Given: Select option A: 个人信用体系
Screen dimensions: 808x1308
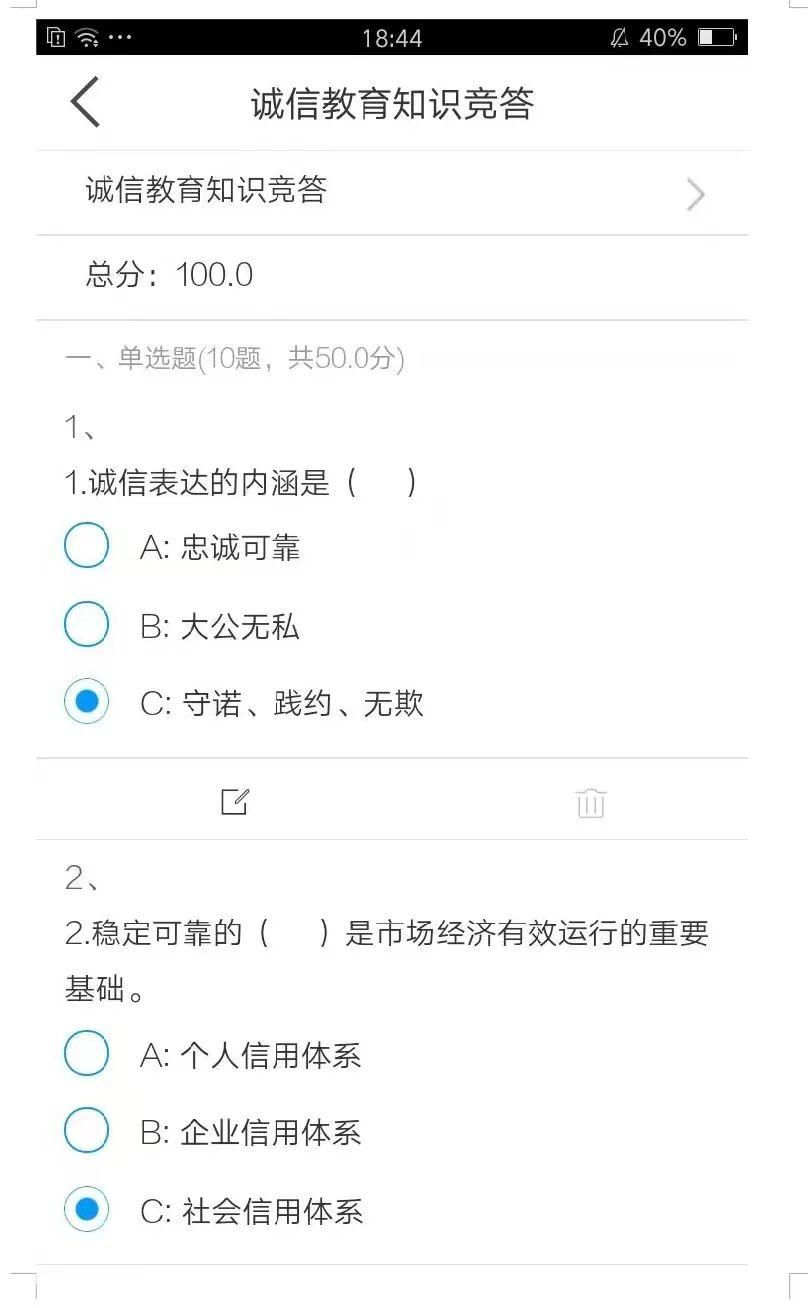Looking at the screenshot, I should tap(87, 1054).
